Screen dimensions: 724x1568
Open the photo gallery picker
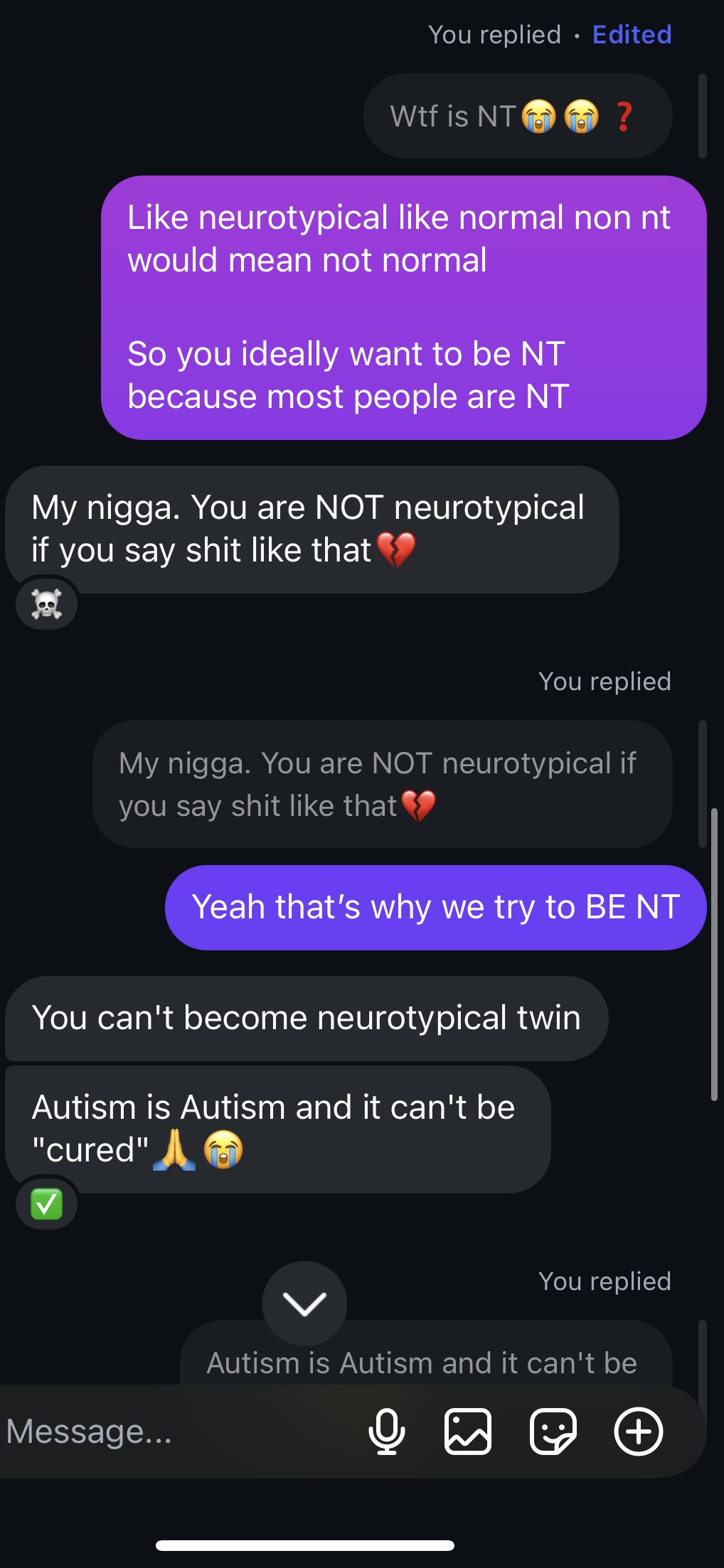pos(468,1432)
